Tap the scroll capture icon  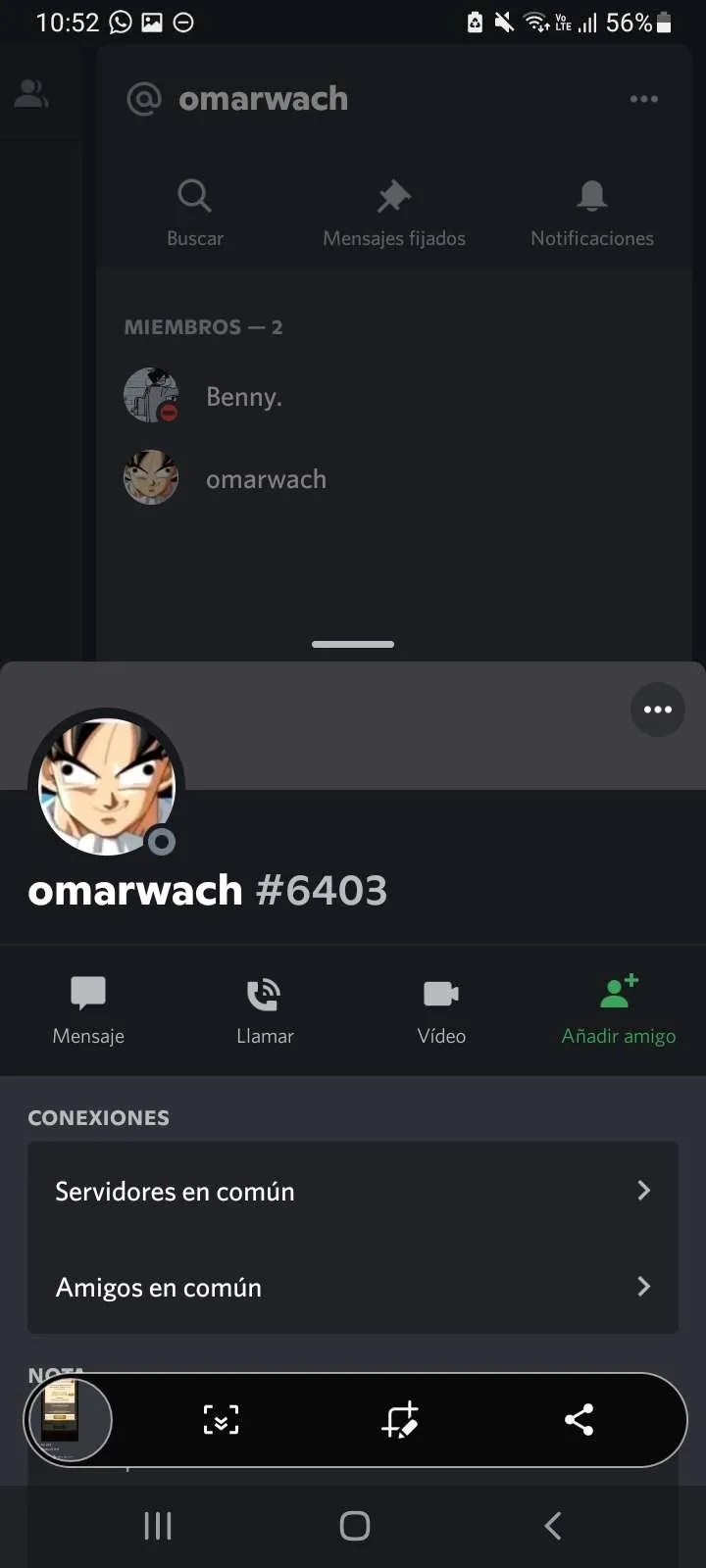(x=221, y=1420)
